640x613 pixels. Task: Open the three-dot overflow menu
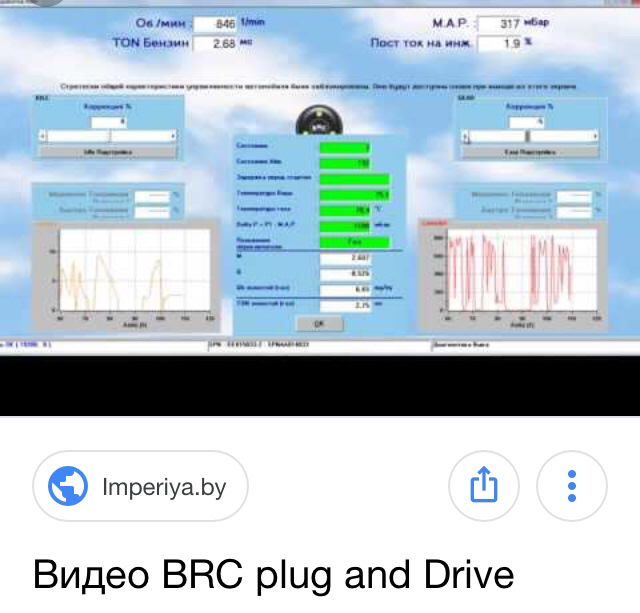click(572, 487)
